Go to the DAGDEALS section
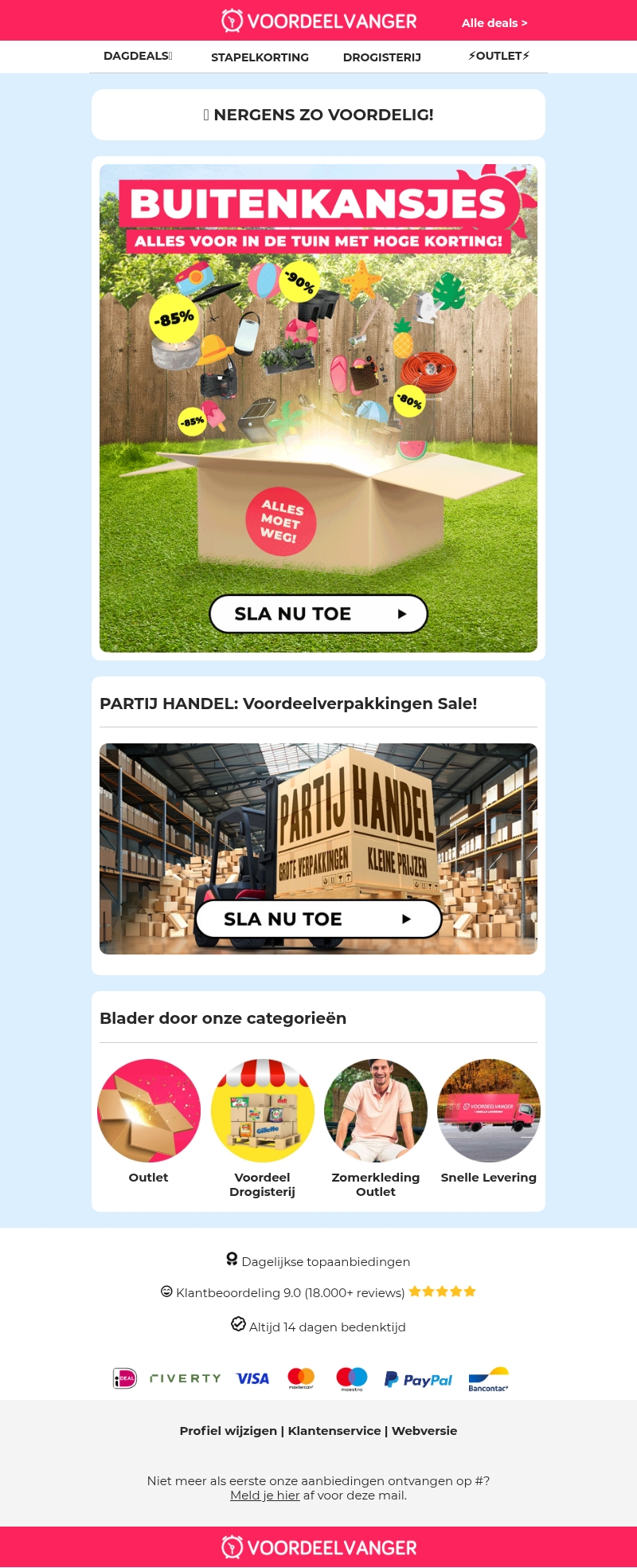 (x=138, y=56)
